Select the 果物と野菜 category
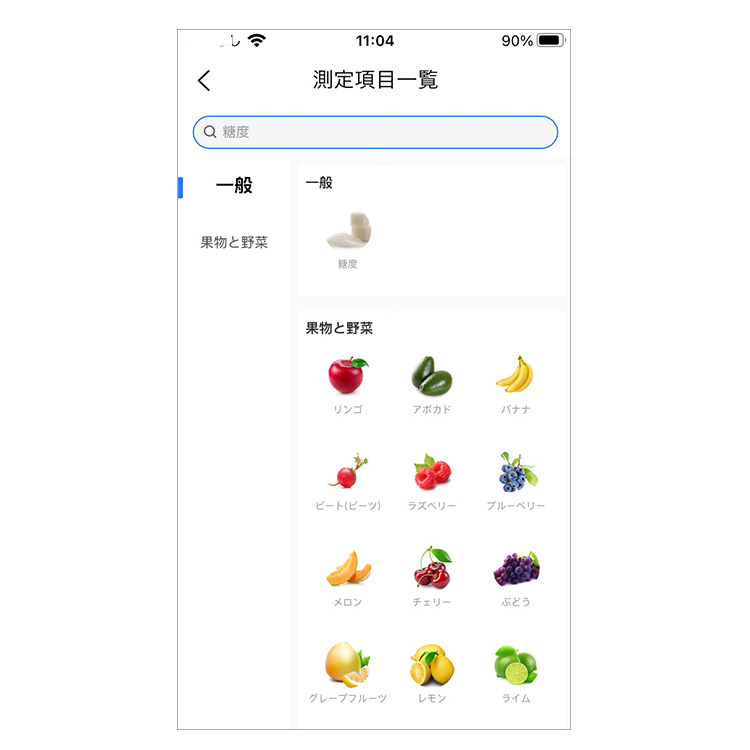 point(234,243)
